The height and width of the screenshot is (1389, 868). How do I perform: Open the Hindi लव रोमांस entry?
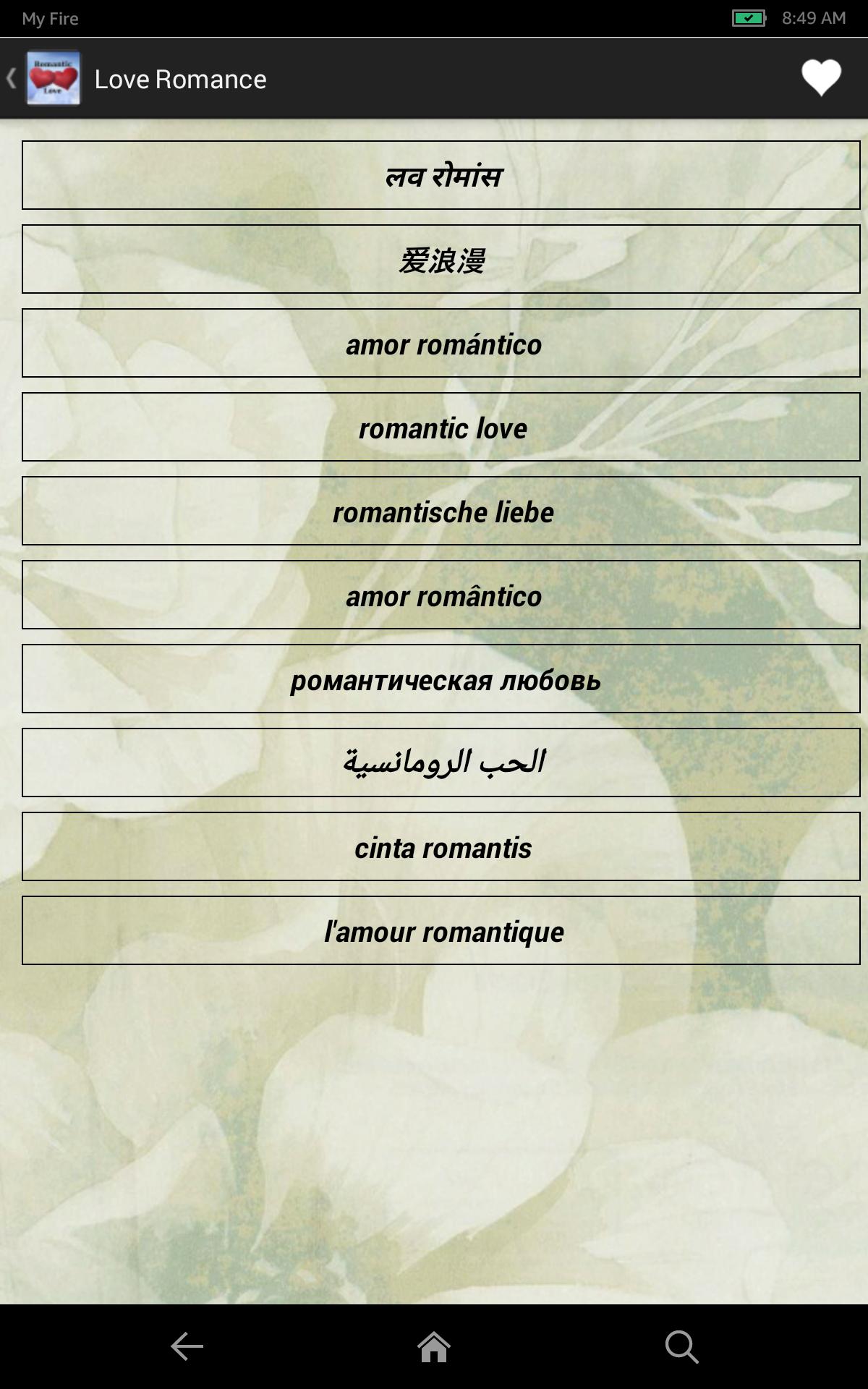coord(441,175)
